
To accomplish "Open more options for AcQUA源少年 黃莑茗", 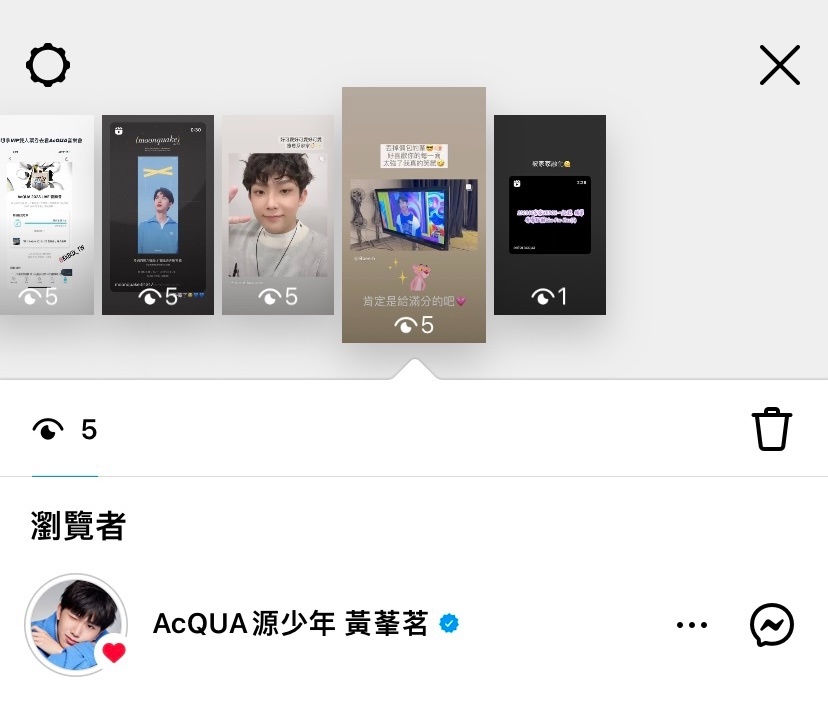I will point(691,625).
